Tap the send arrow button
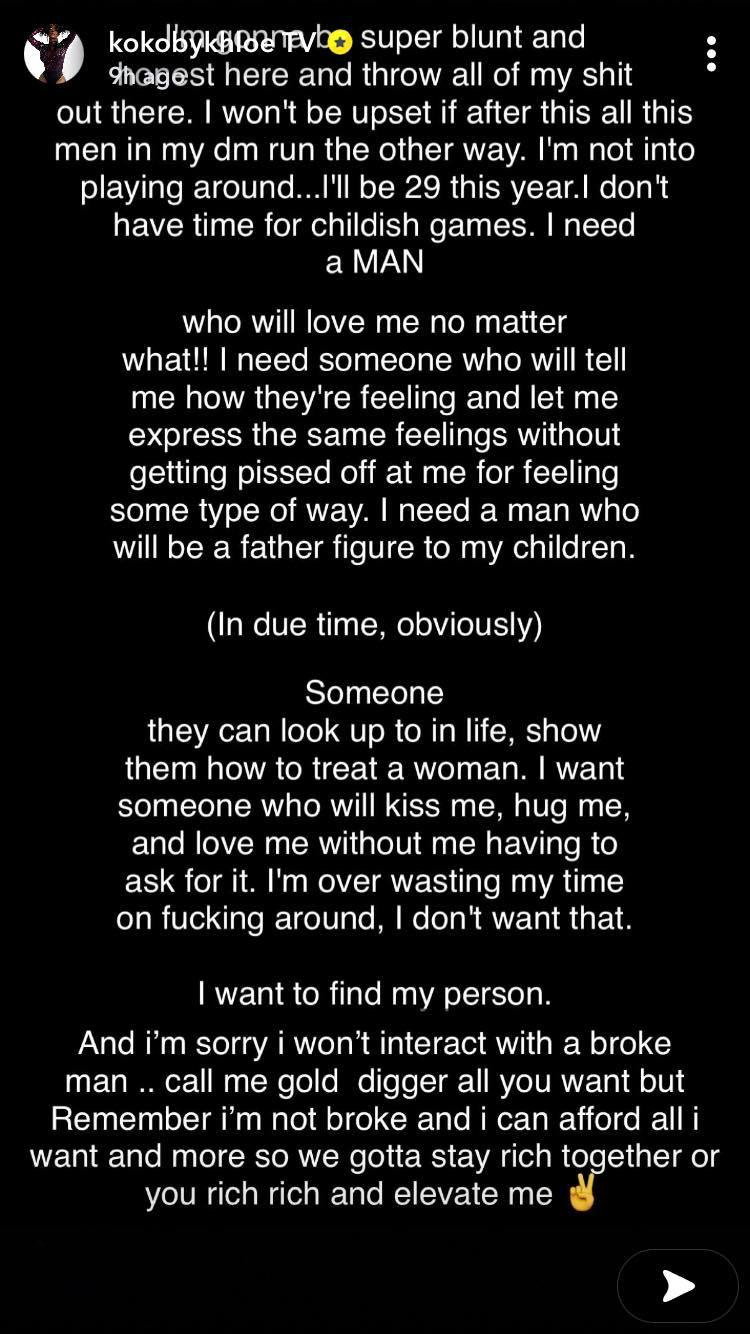Image resolution: width=750 pixels, height=1334 pixels. pos(678,1286)
